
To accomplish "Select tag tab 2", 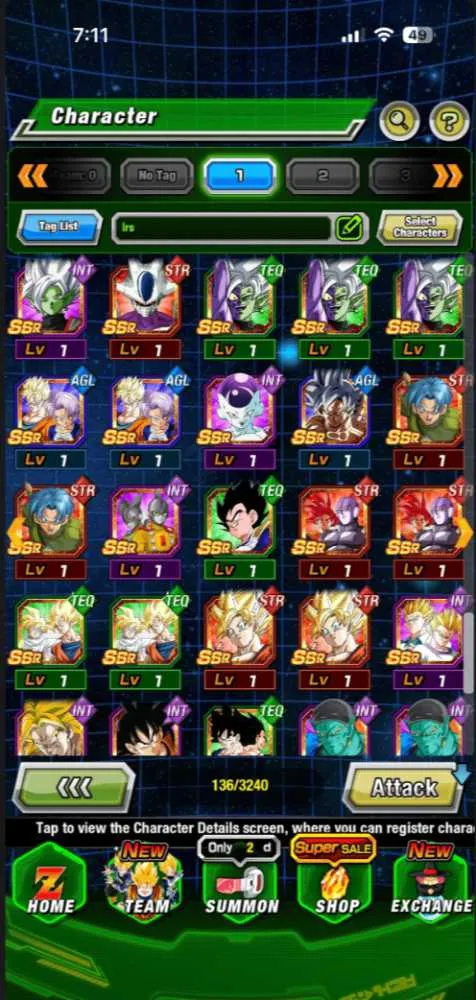I will click(x=322, y=175).
